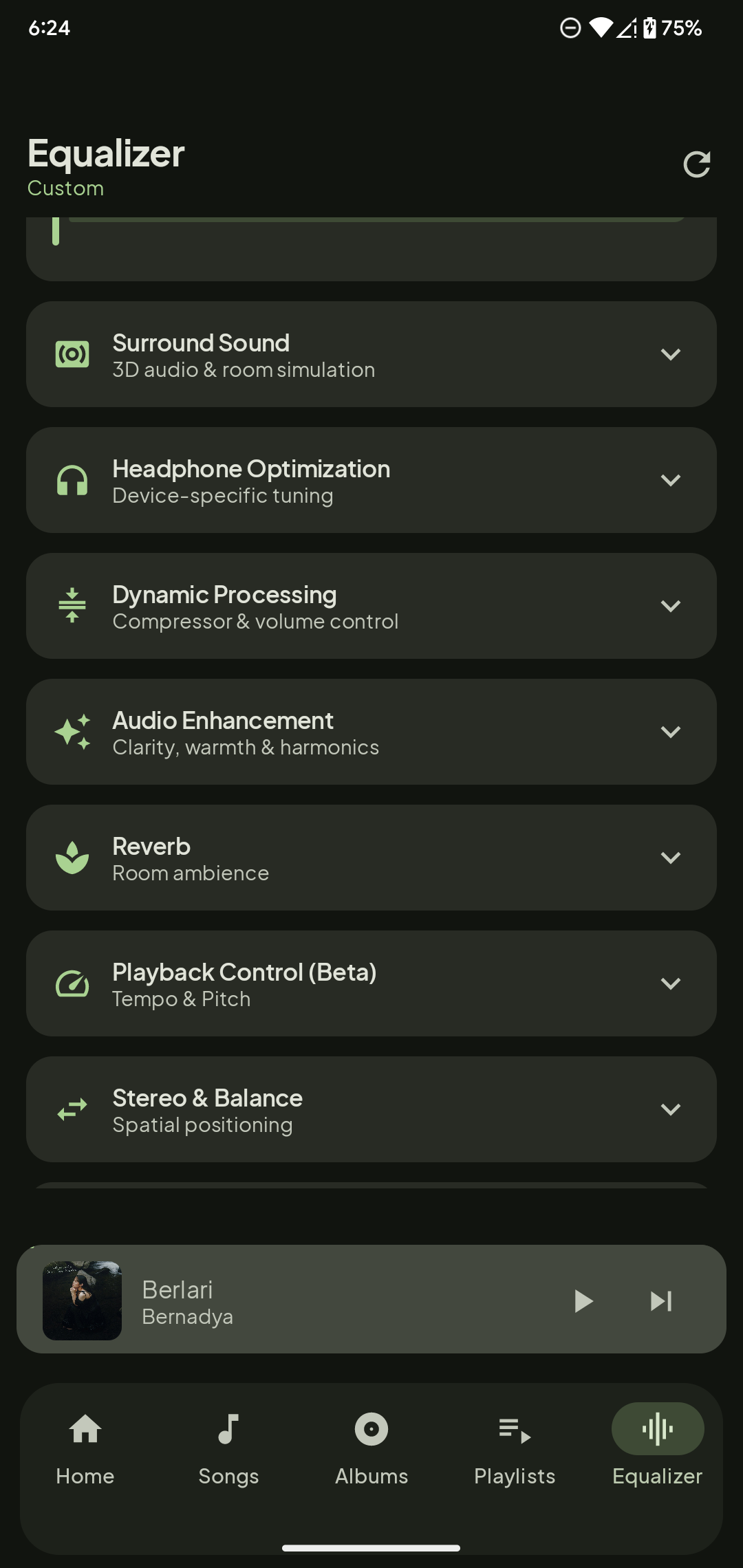Expand the Surround Sound section
This screenshot has height=1568, width=743.
pos(671,354)
